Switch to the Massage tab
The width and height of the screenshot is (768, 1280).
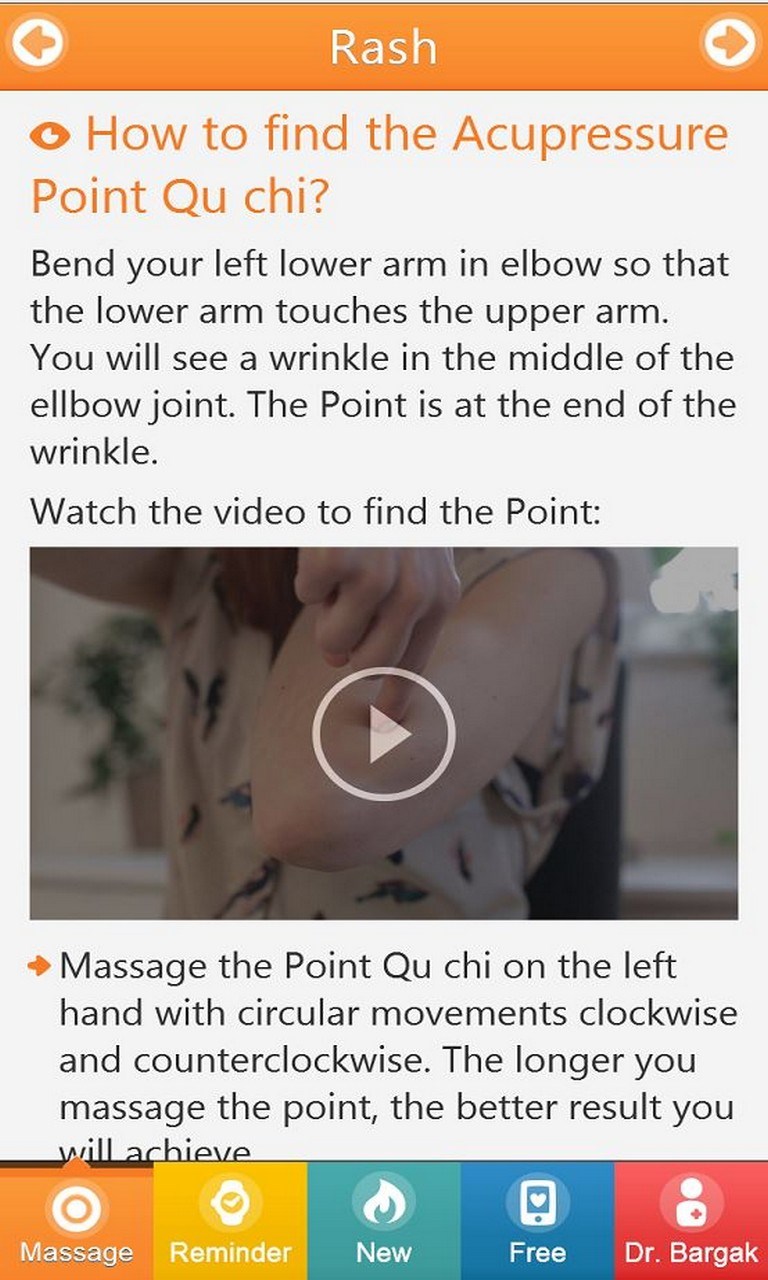[x=76, y=1221]
